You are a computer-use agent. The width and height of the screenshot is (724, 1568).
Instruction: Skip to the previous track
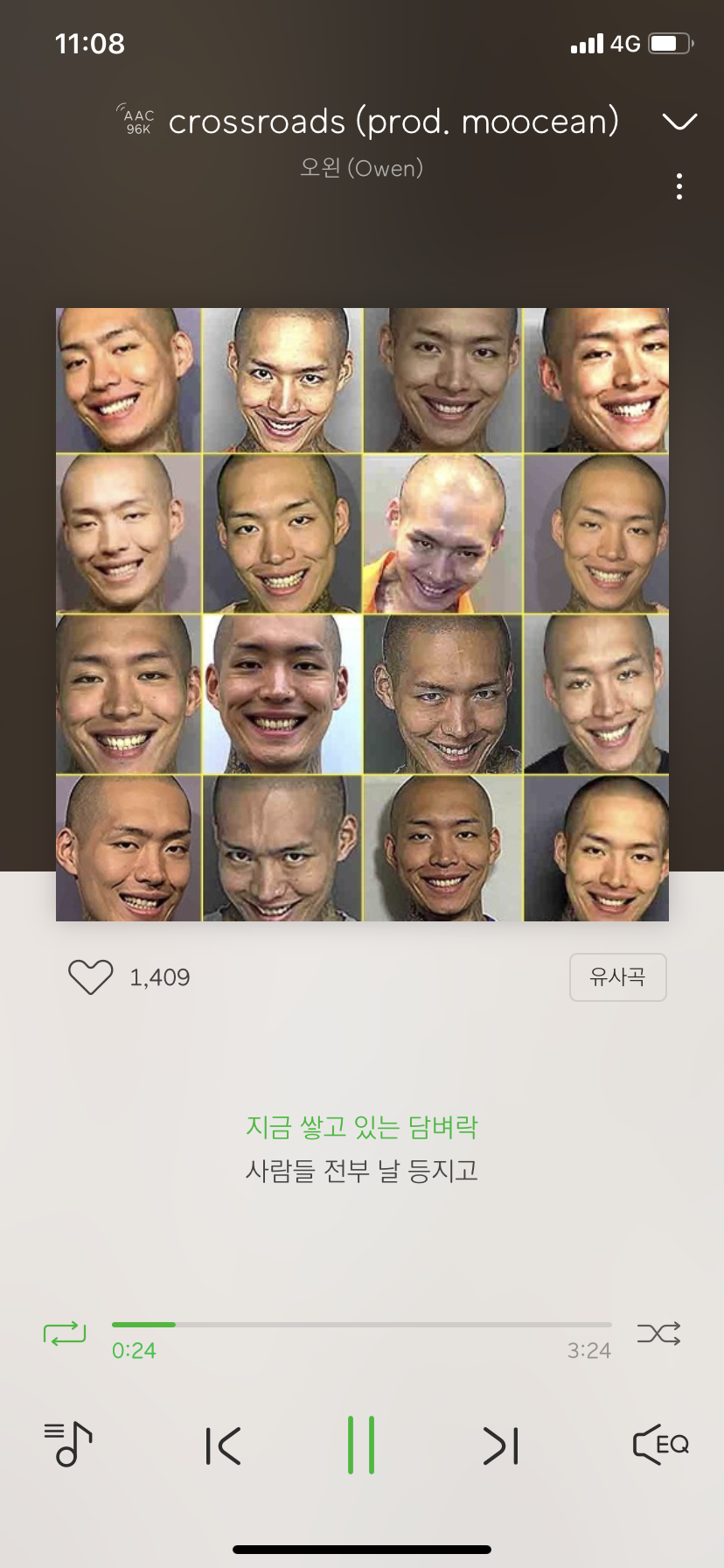coord(223,1445)
